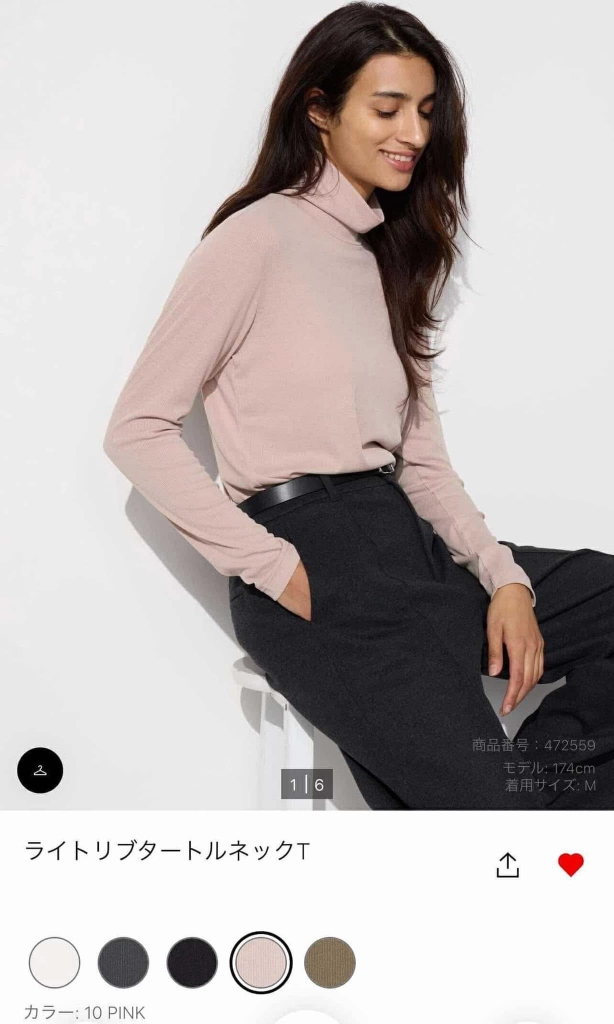Remove item from favorites heart

pos(571,865)
